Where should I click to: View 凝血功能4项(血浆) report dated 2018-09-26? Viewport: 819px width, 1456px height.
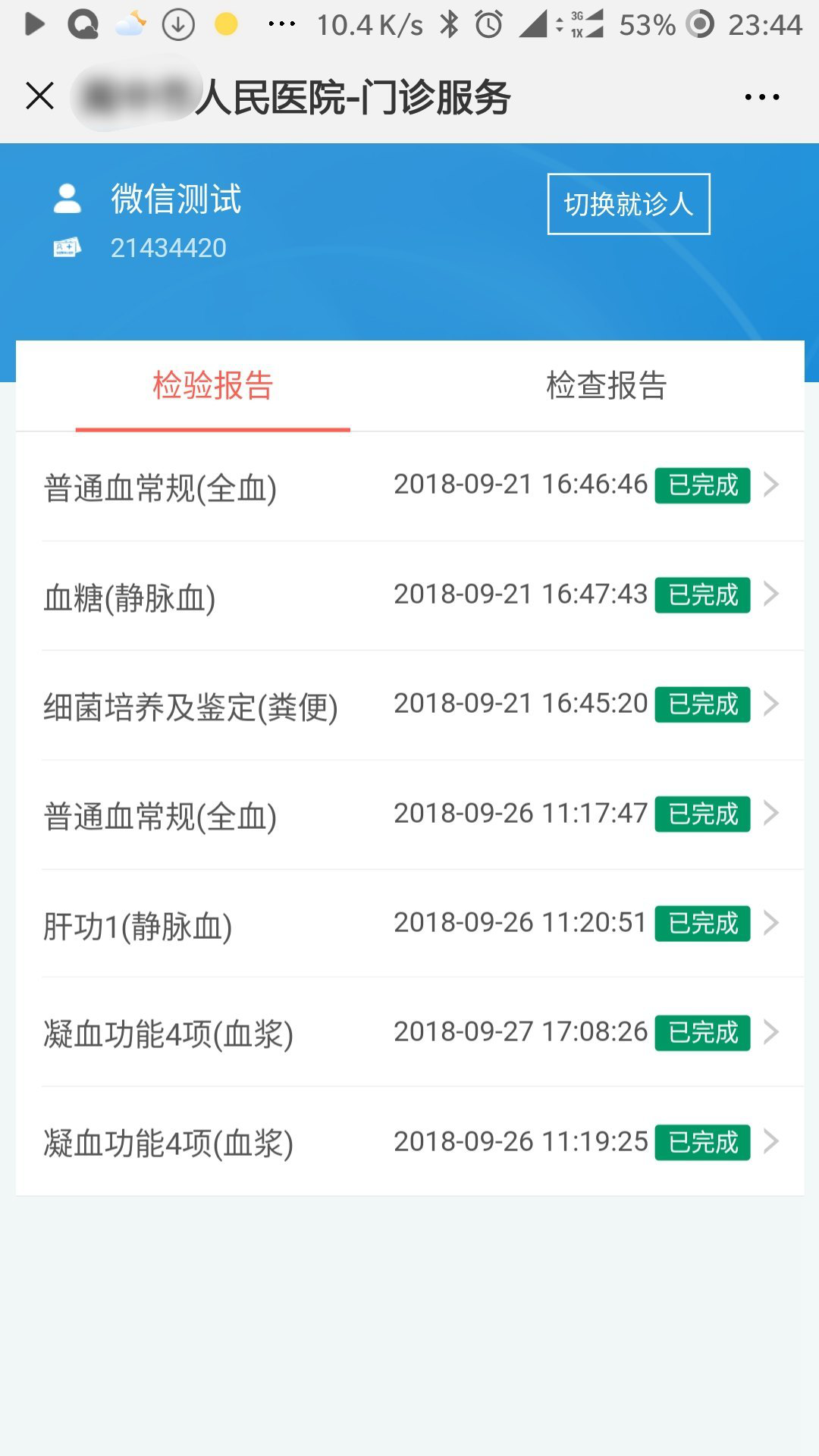[x=409, y=1143]
